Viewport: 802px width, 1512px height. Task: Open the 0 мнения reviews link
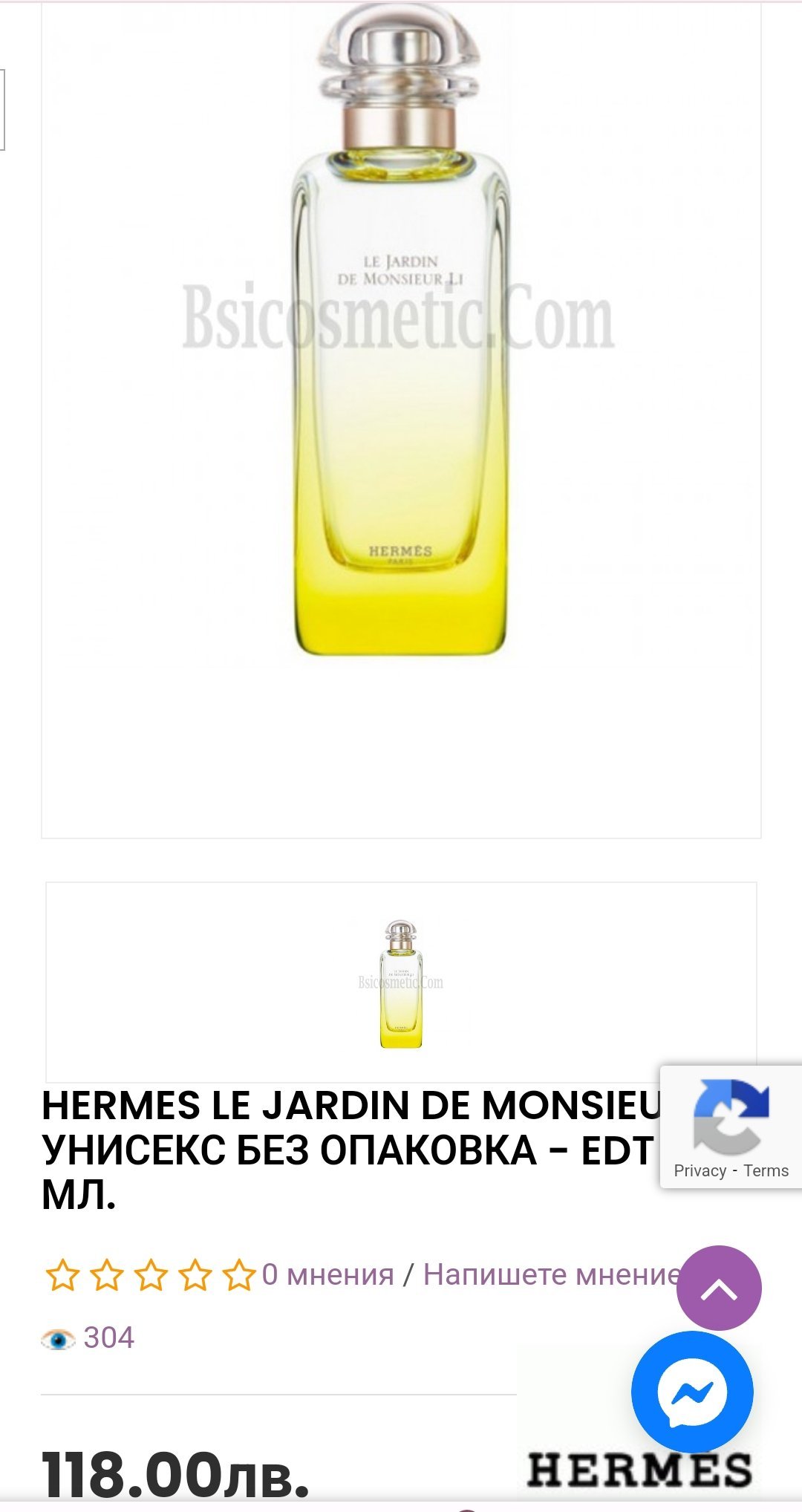click(x=327, y=1274)
